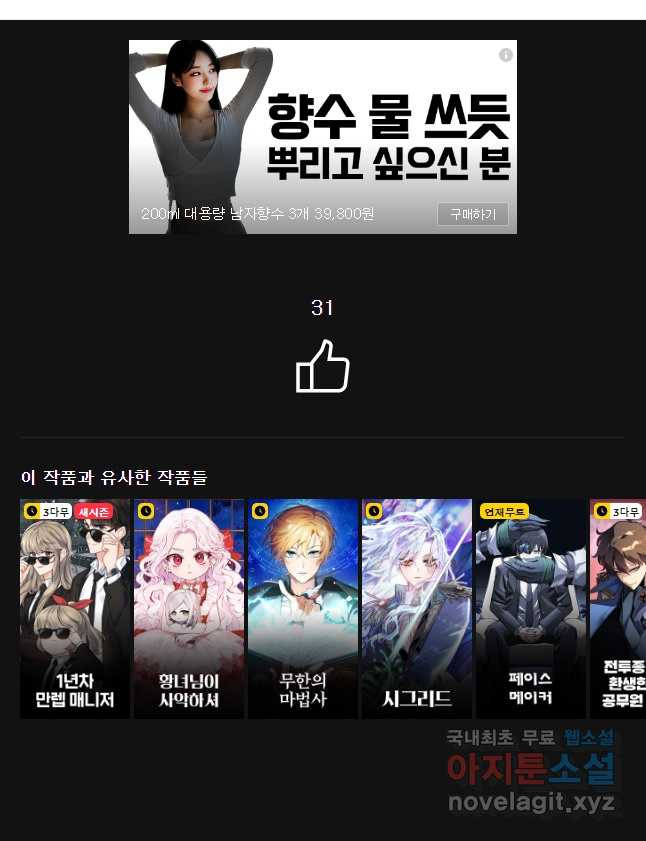Open the 황녀님이 사악하셔 webtoon
The height and width of the screenshot is (841, 646).
189,608
